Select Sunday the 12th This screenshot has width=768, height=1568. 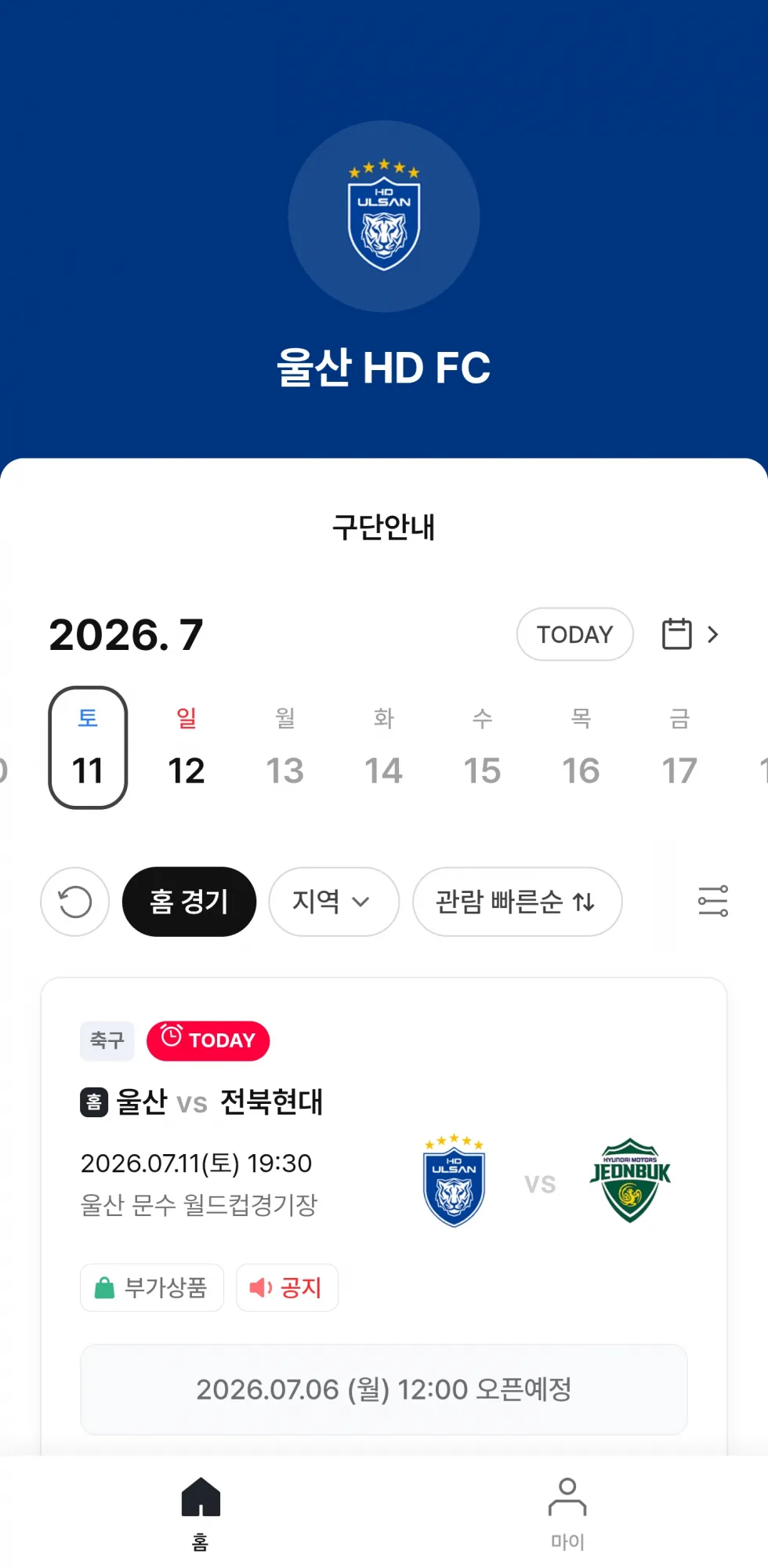click(187, 747)
